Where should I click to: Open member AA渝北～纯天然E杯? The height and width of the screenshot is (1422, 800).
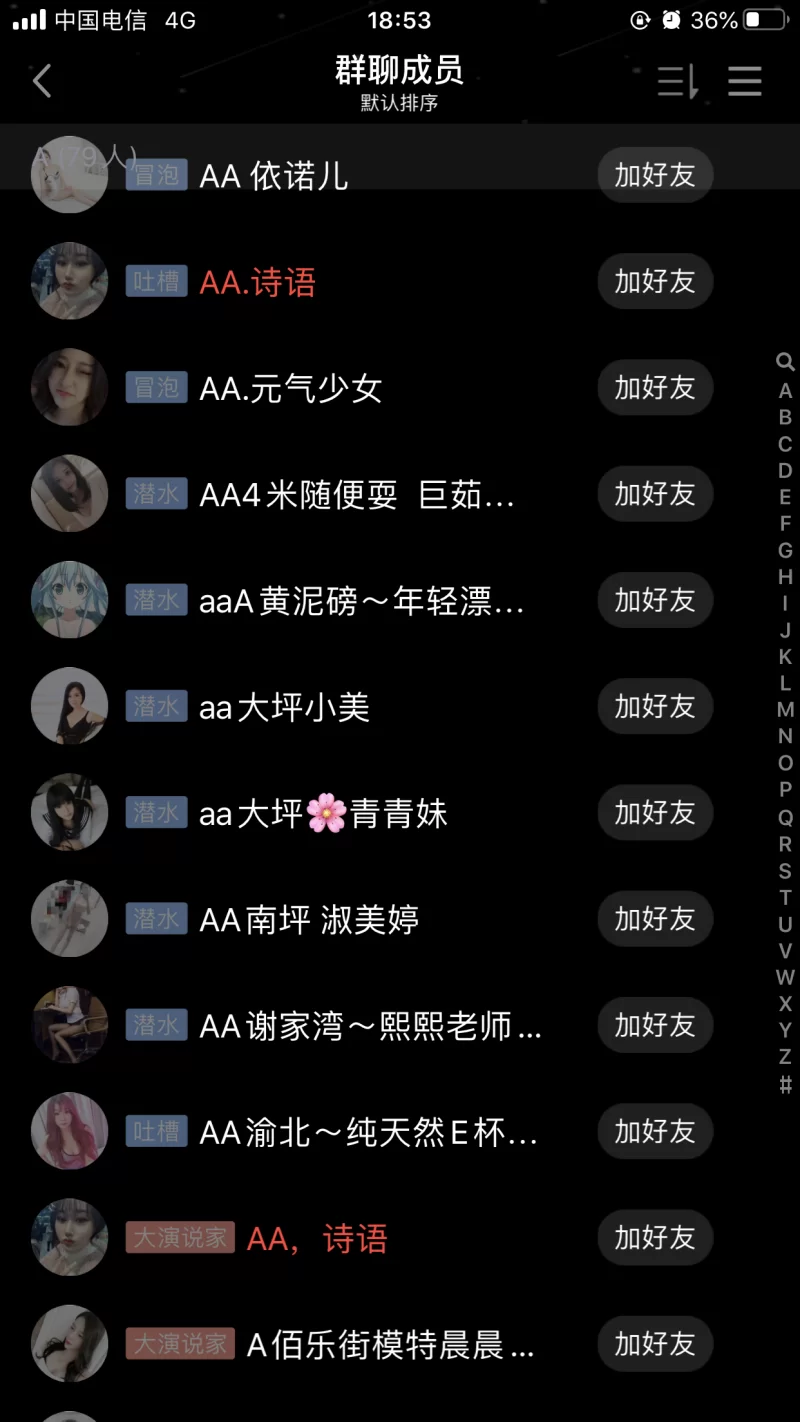[369, 1132]
